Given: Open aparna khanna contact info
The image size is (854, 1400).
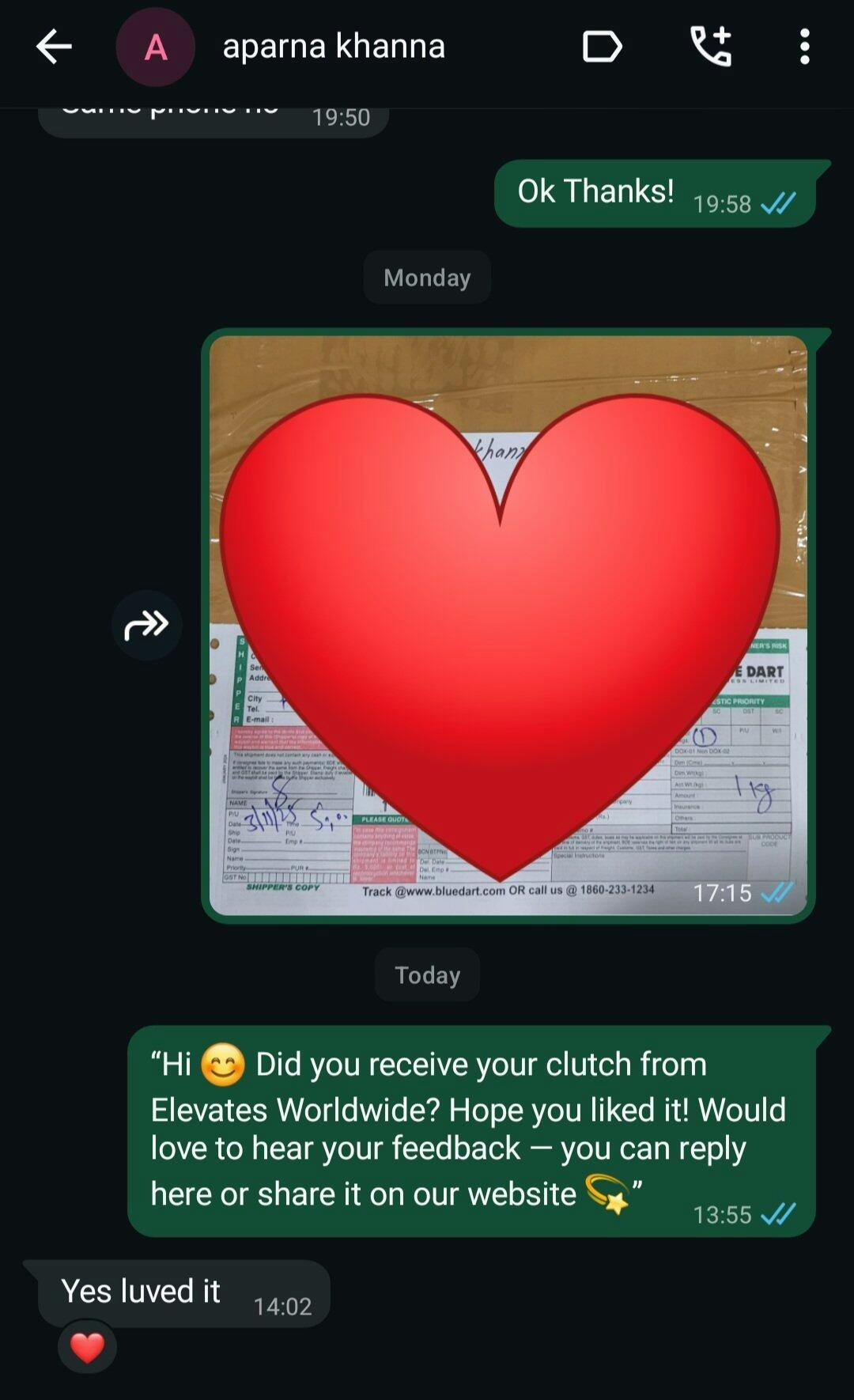Looking at the screenshot, I should click(x=334, y=47).
